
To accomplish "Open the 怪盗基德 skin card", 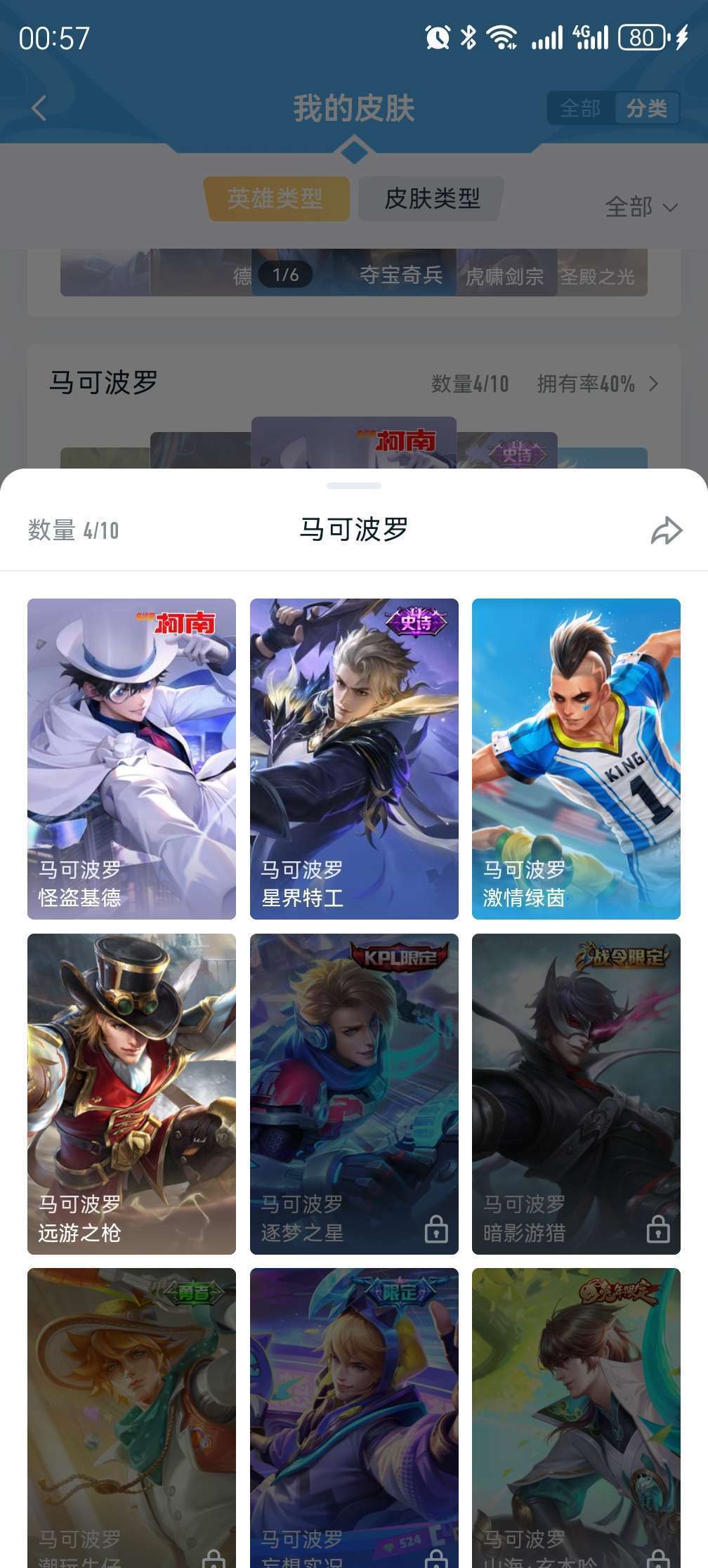I will pos(131,759).
